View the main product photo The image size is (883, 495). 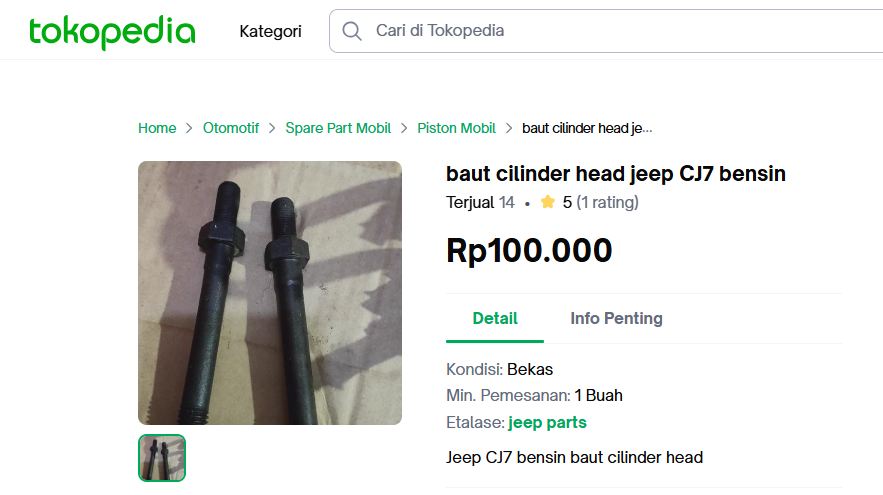(x=270, y=293)
